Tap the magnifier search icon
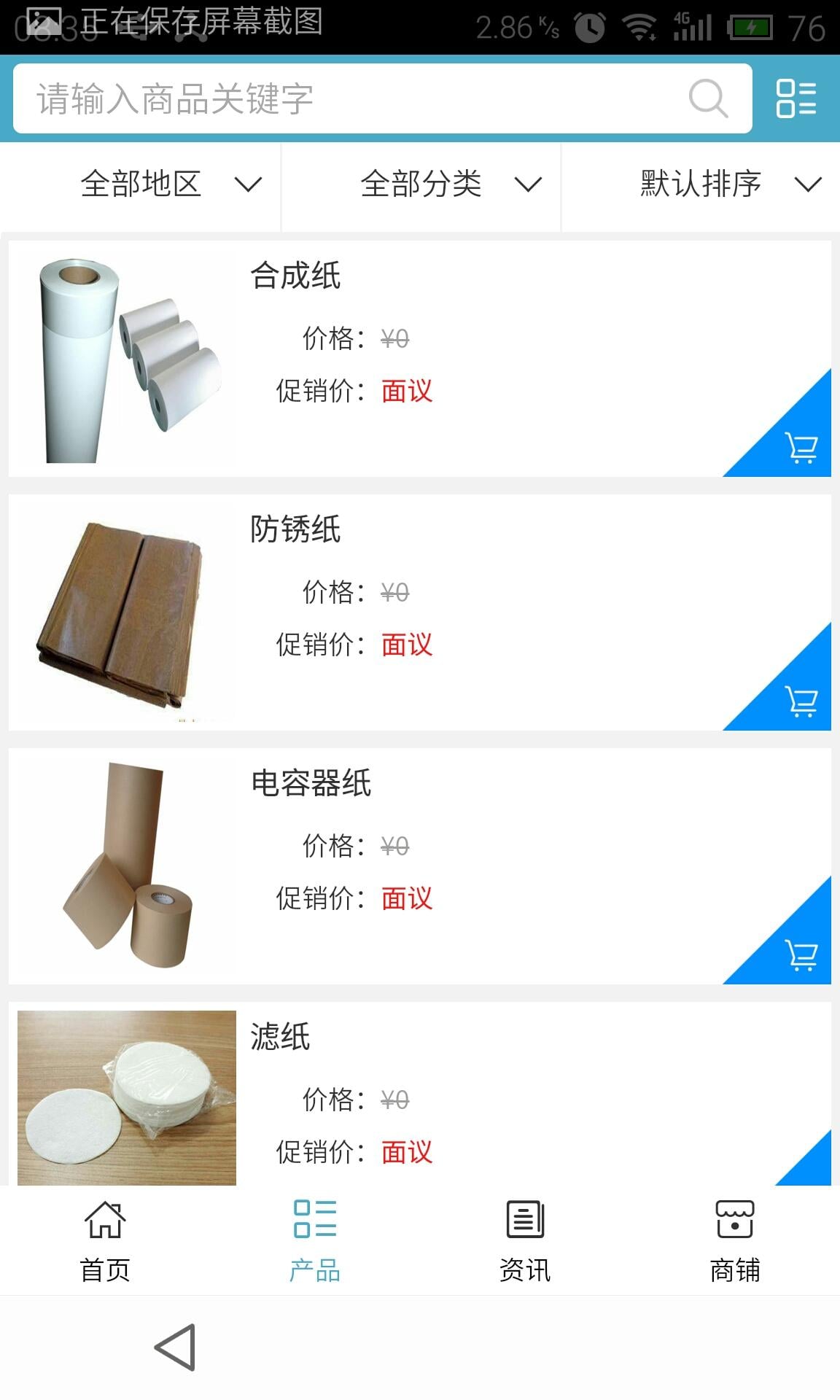This screenshot has height=1400, width=840. point(708,98)
